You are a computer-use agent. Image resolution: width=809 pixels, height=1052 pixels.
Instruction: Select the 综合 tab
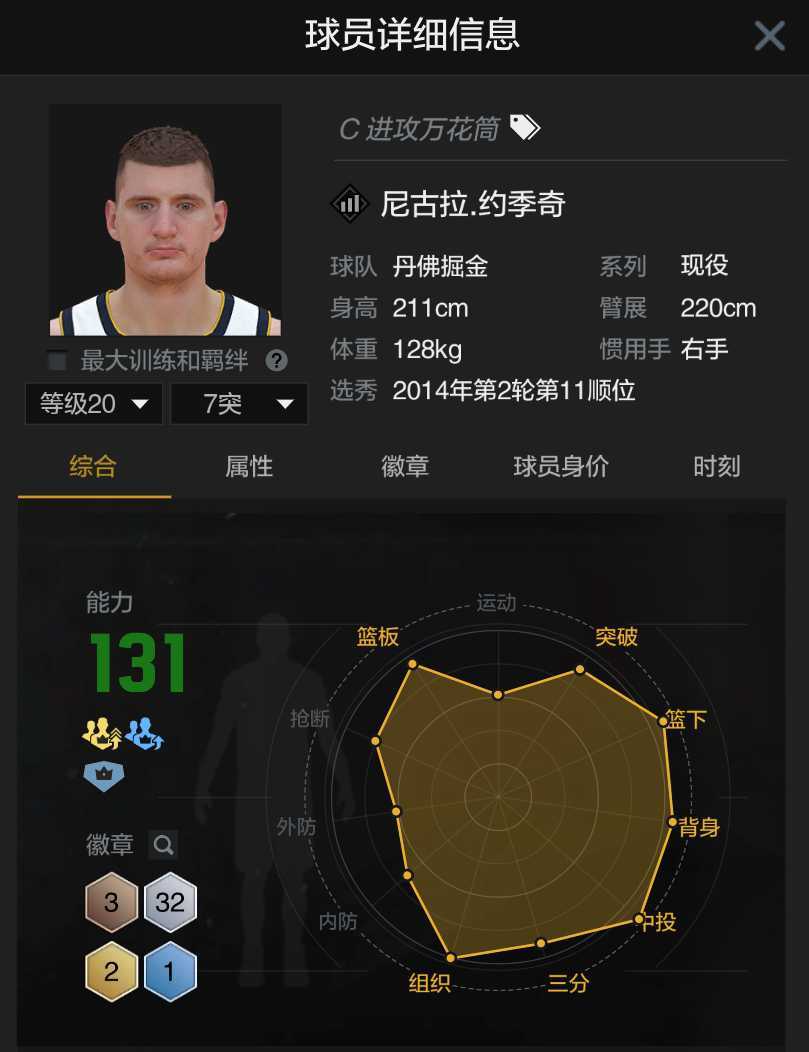pyautogui.click(x=93, y=466)
